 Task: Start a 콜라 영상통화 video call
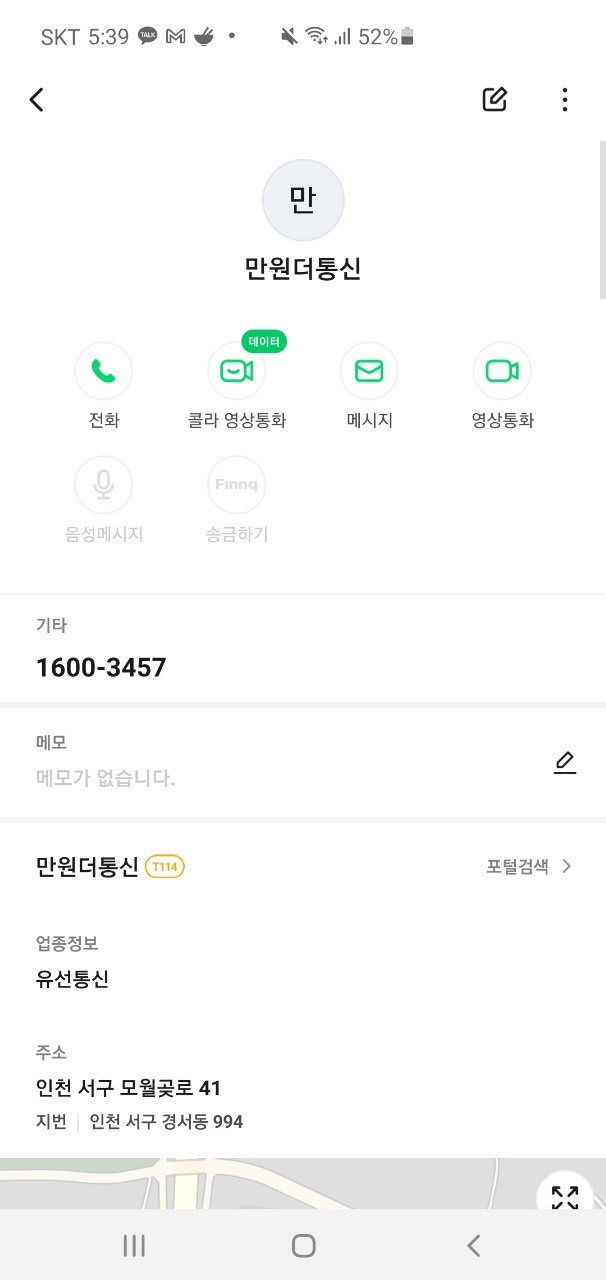point(236,371)
